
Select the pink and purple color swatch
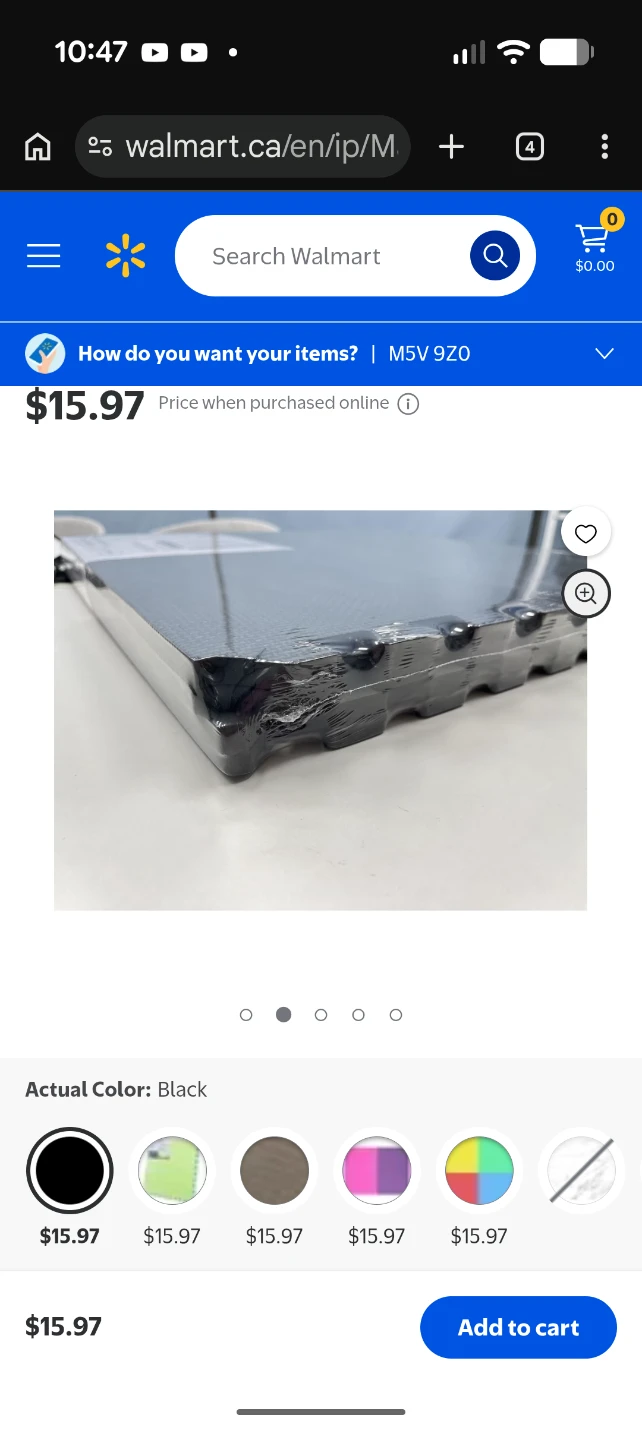point(377,1170)
